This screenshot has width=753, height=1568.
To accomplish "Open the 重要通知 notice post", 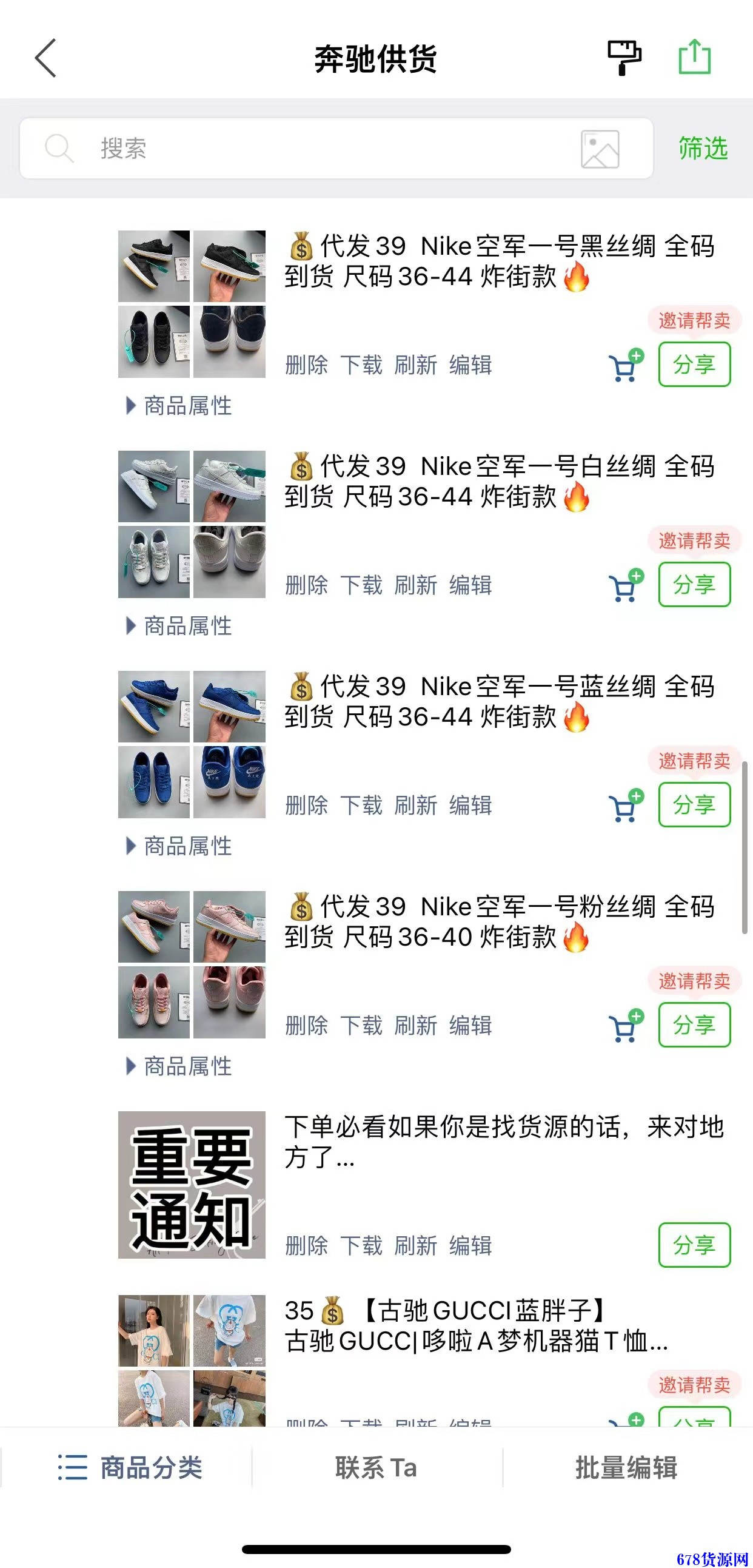I will pyautogui.click(x=192, y=1185).
